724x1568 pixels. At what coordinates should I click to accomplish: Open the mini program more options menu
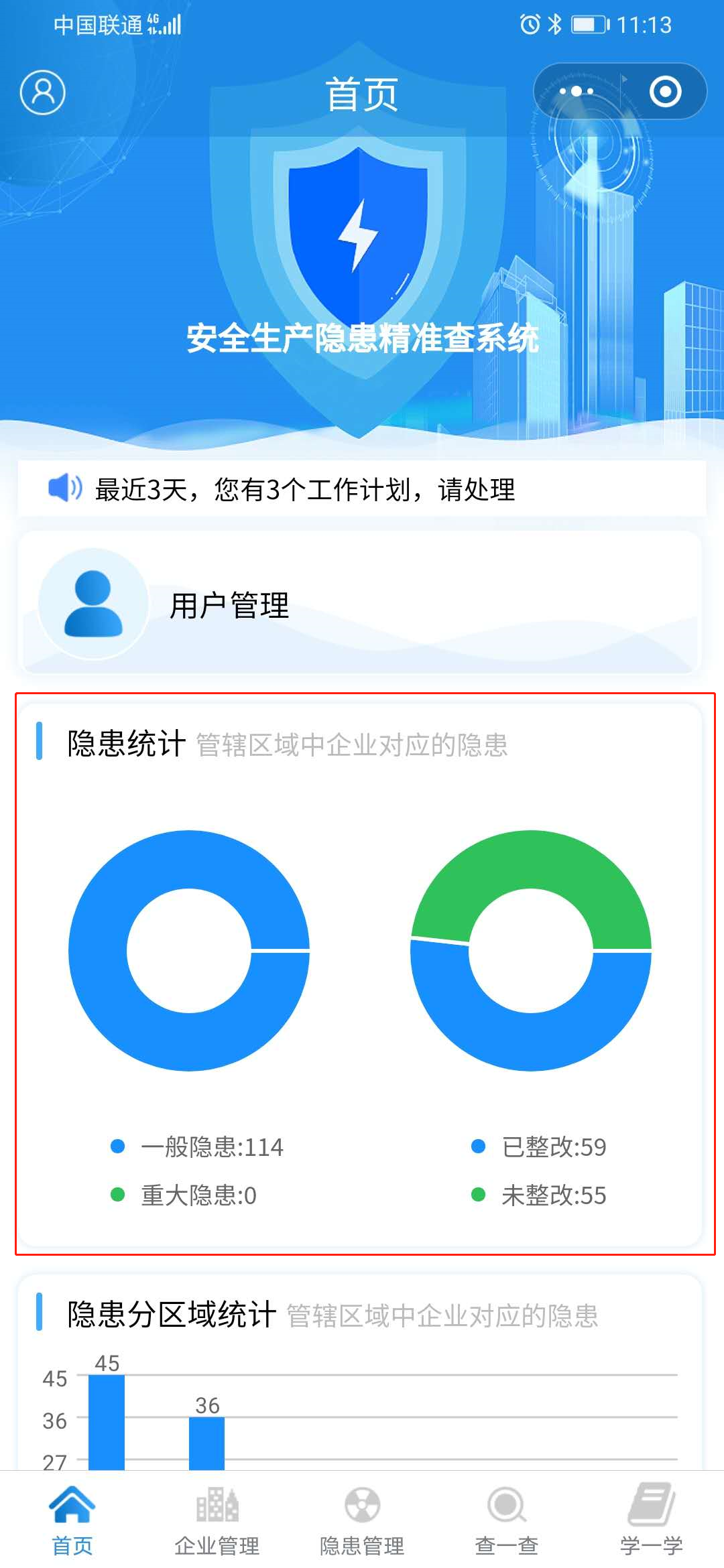click(x=576, y=91)
